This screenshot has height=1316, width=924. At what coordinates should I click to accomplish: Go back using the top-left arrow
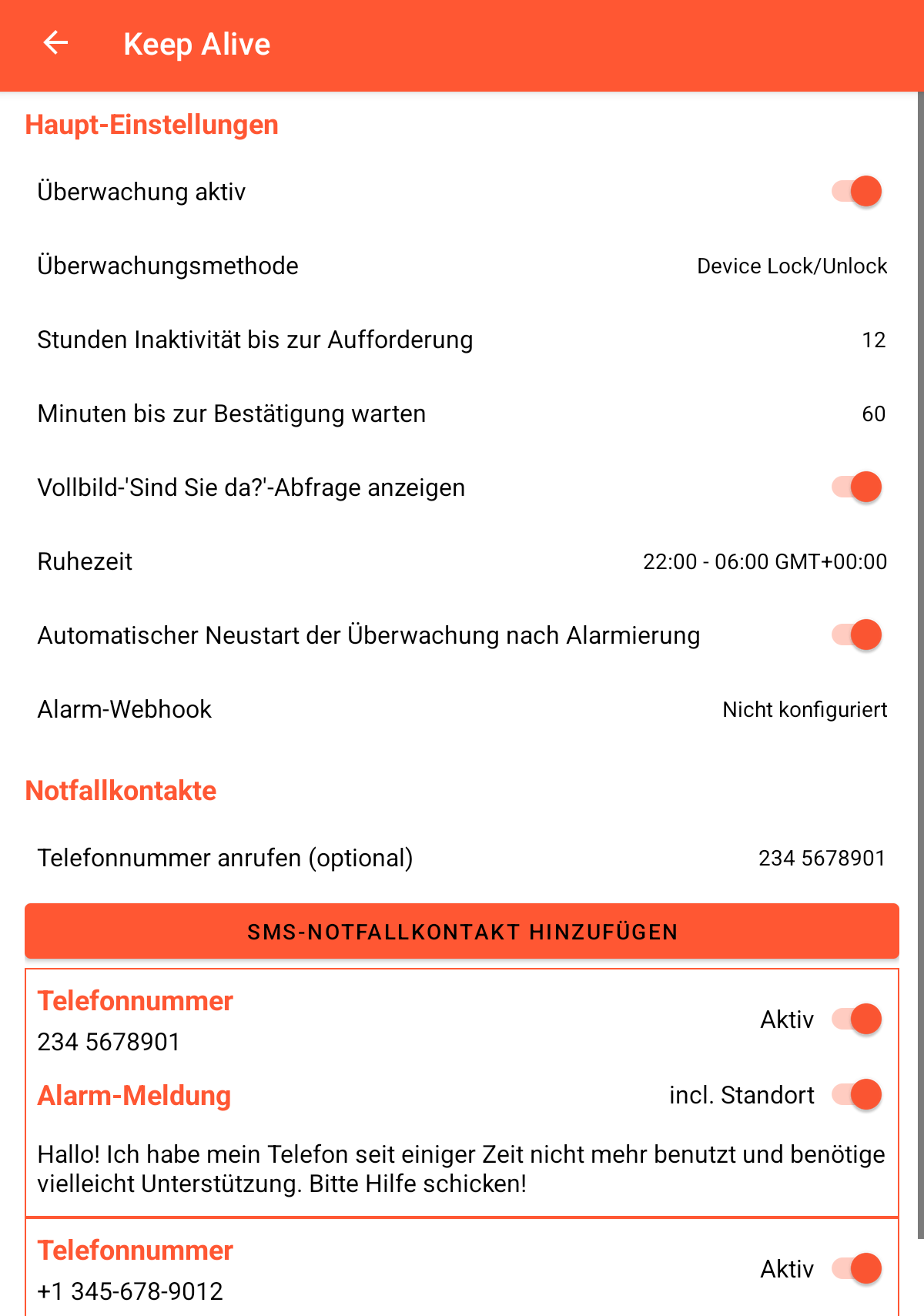(55, 43)
